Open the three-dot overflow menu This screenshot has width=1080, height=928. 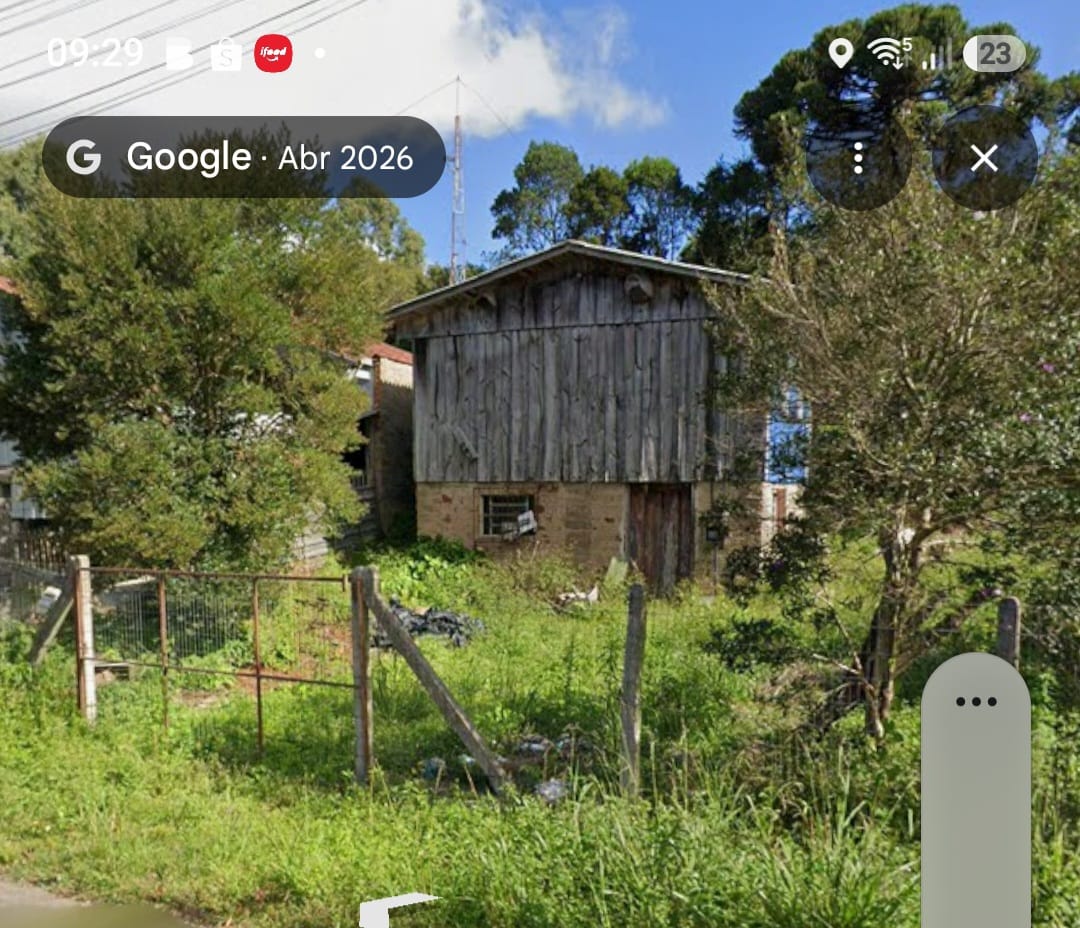point(858,158)
